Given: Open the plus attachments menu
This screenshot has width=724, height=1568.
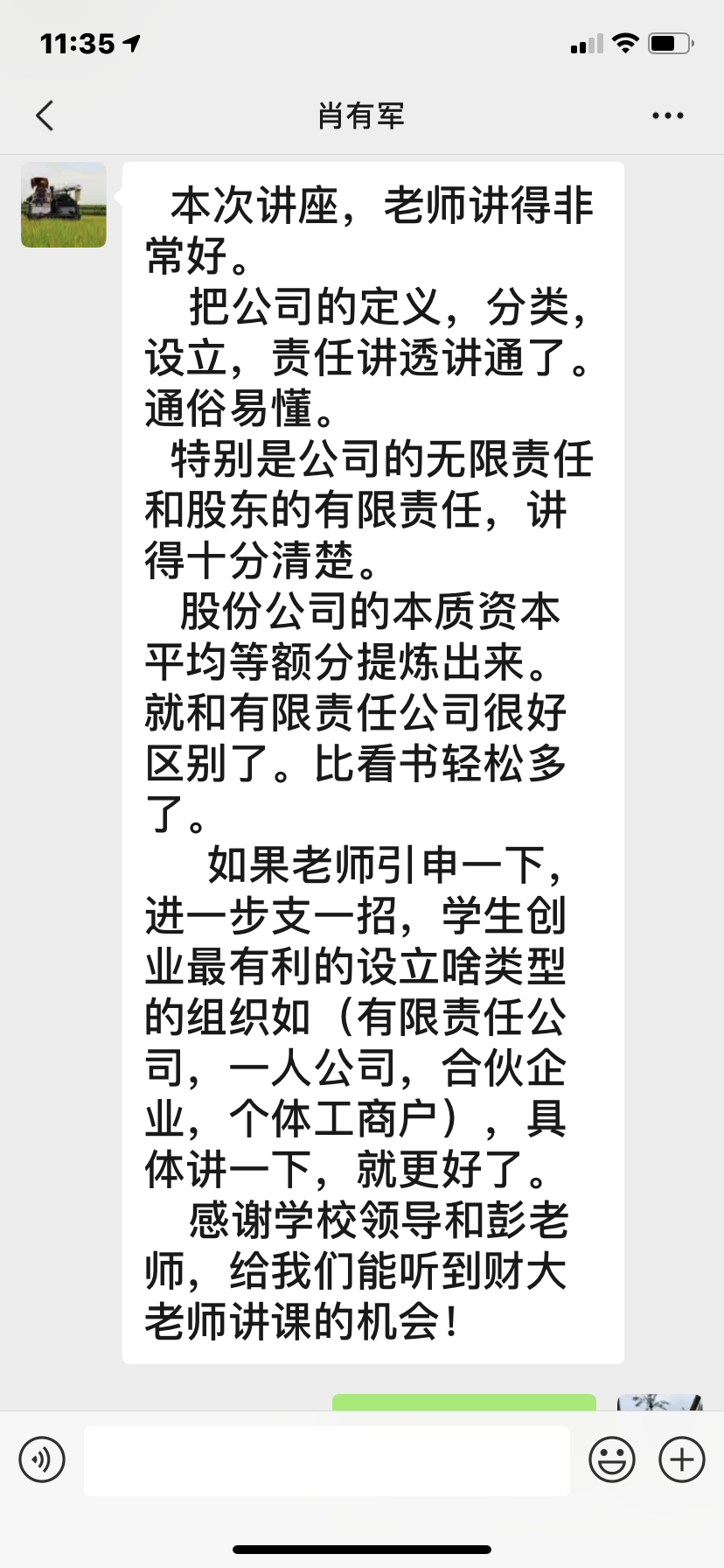Looking at the screenshot, I should tap(681, 1459).
